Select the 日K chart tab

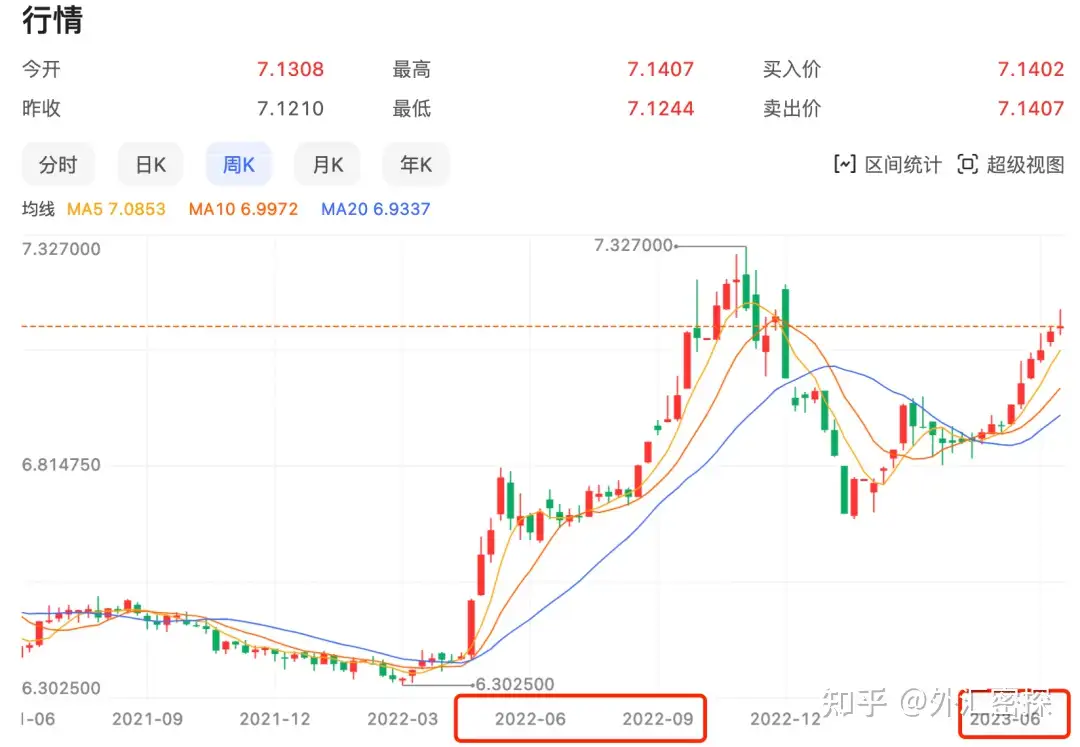150,165
